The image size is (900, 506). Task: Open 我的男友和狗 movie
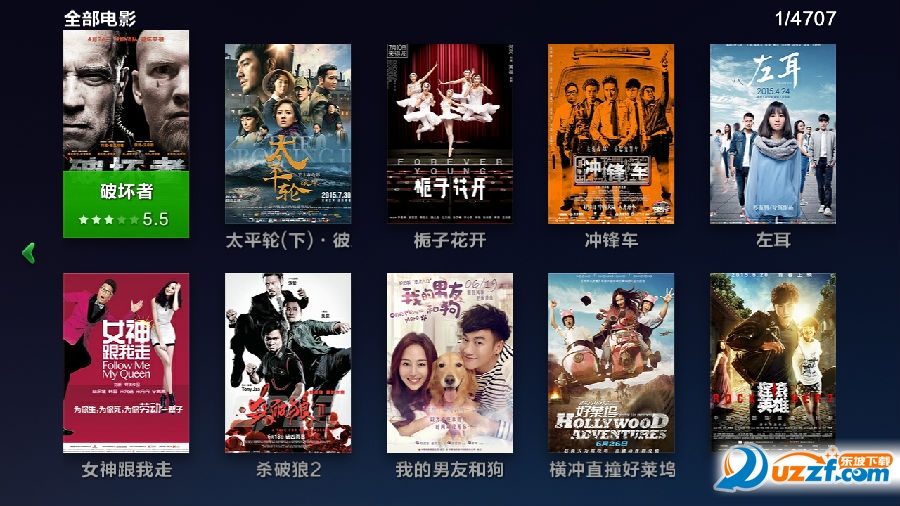click(x=449, y=362)
